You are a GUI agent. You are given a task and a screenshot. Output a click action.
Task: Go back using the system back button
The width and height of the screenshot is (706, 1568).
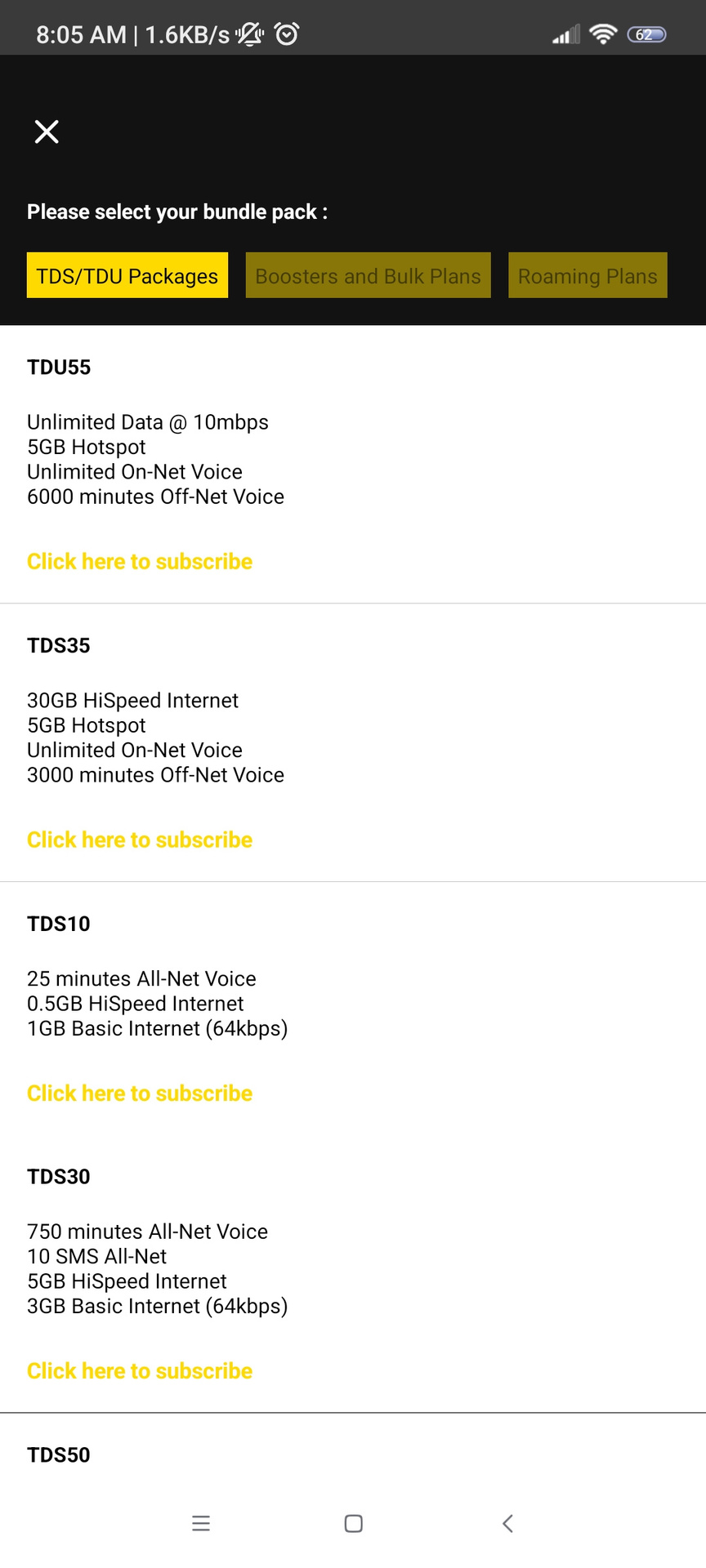pyautogui.click(x=507, y=1523)
